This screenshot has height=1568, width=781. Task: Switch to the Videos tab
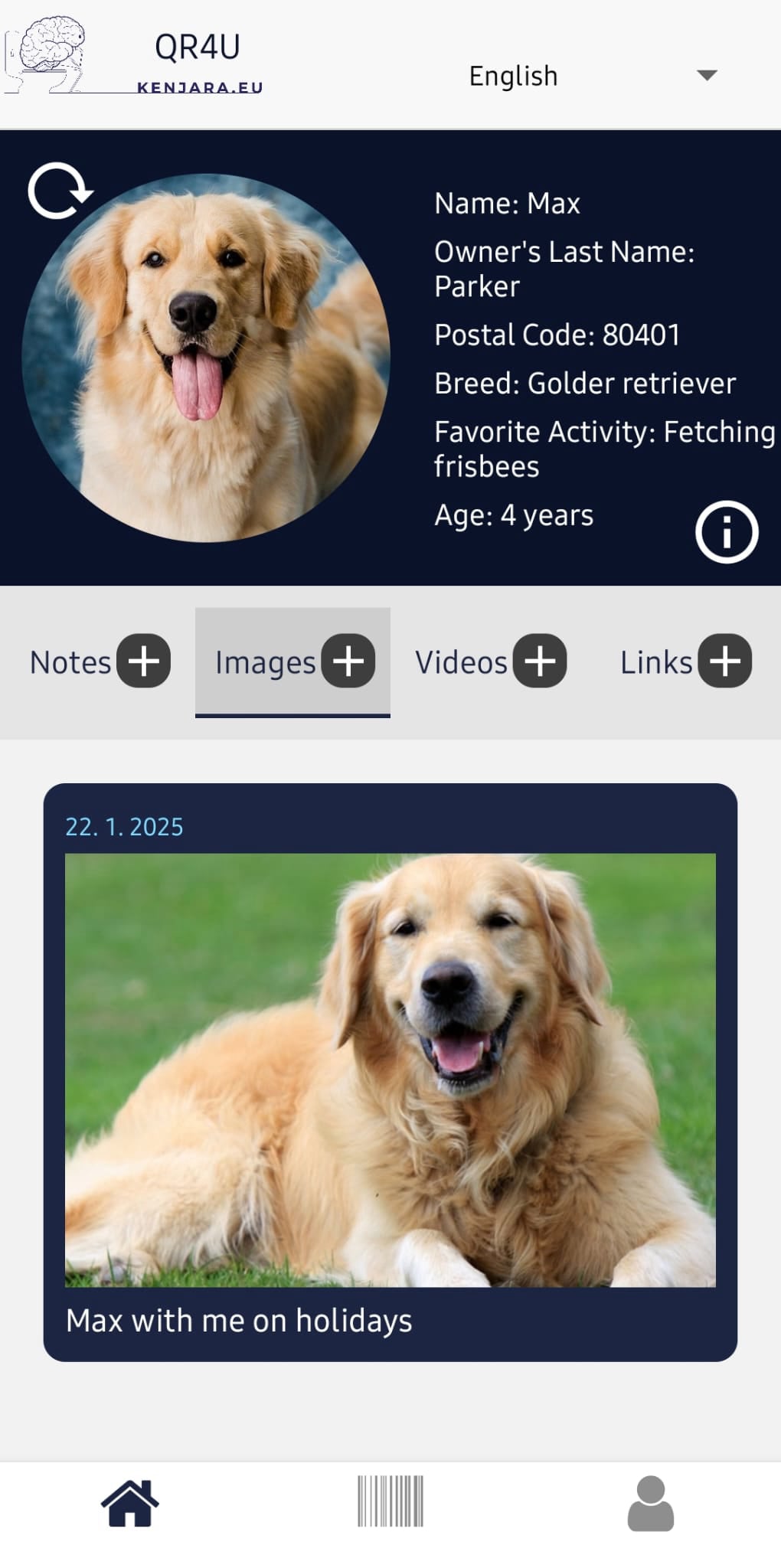(x=461, y=662)
